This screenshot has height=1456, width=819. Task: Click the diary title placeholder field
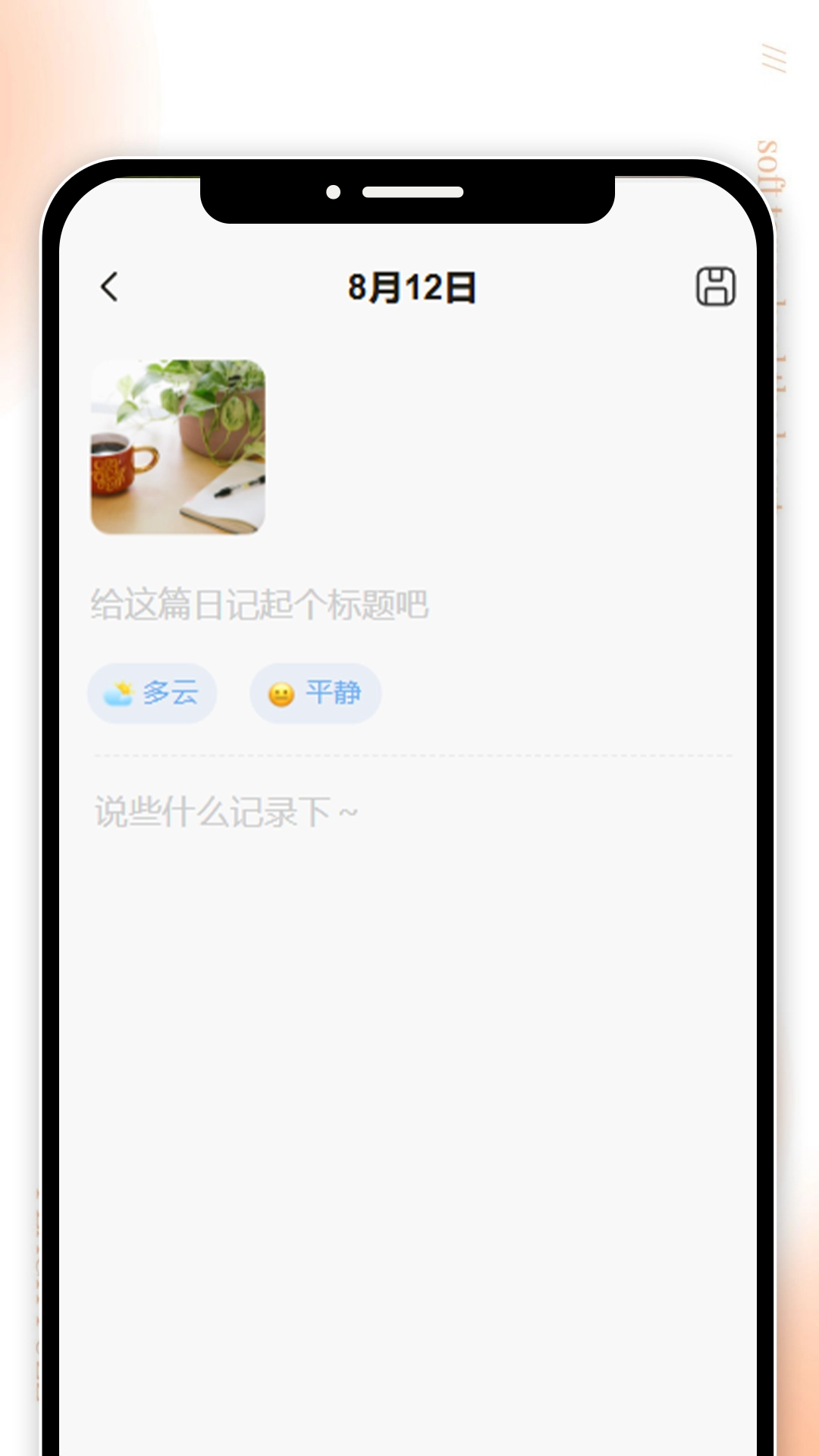pos(262,603)
